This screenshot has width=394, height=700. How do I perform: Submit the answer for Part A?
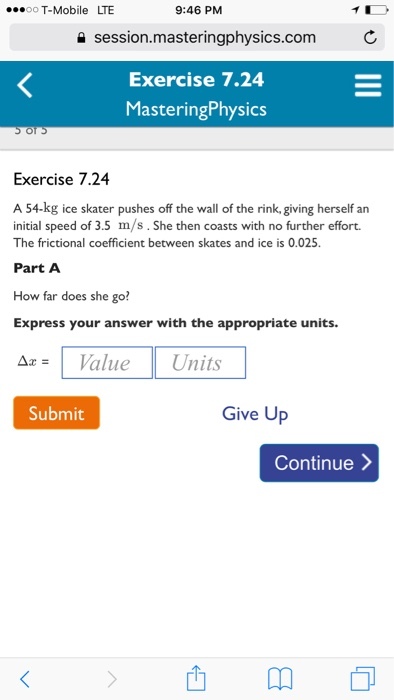(57, 413)
